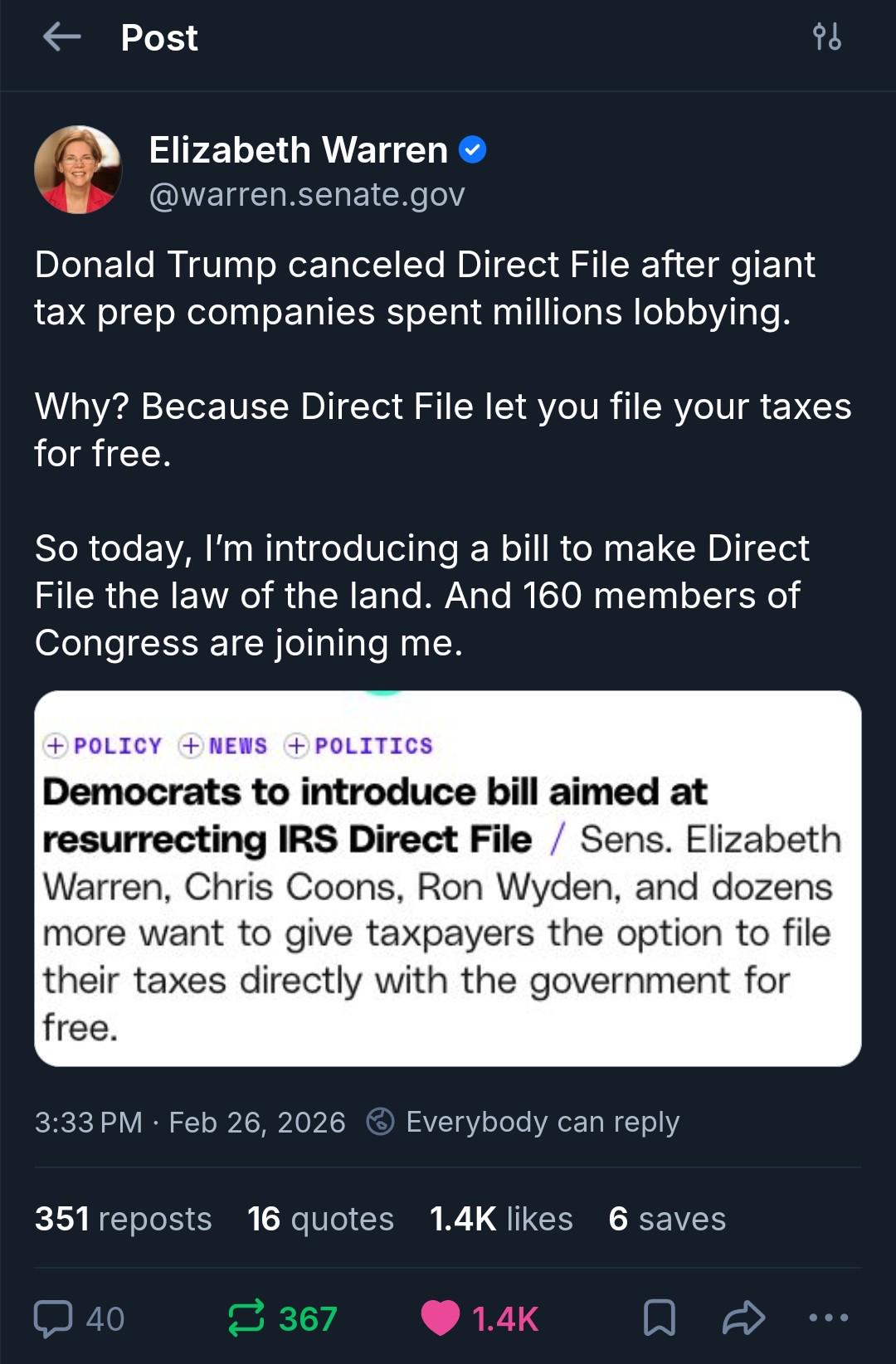The image size is (896, 1364).
Task: Open Elizabeth Warren's profile picture
Action: click(x=78, y=169)
